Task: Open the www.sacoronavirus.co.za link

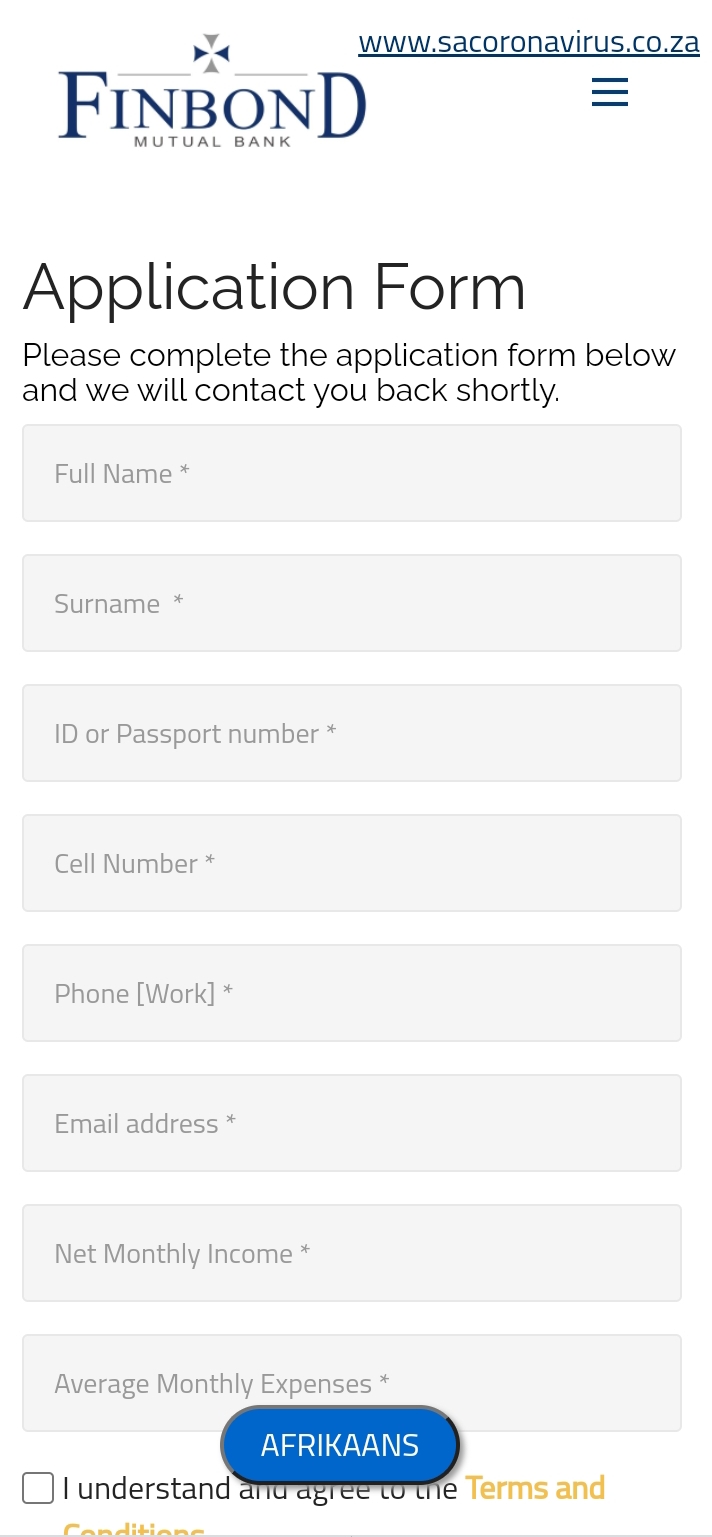Action: (528, 43)
